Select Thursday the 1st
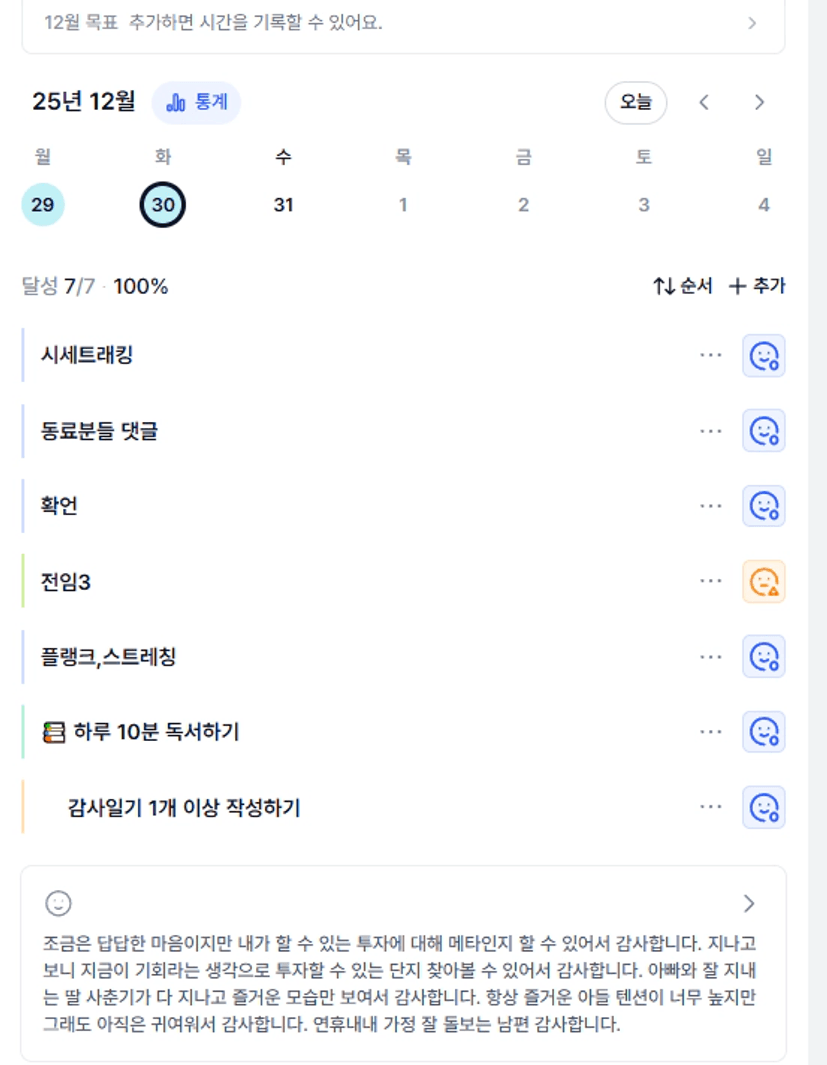827x1065 pixels. (x=403, y=205)
